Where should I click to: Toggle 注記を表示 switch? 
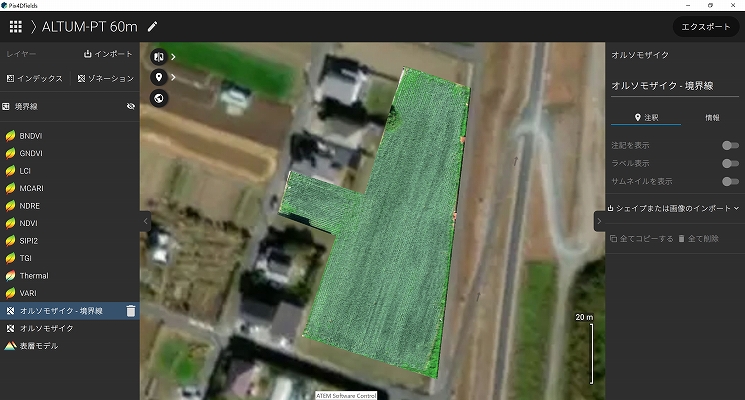(x=730, y=145)
